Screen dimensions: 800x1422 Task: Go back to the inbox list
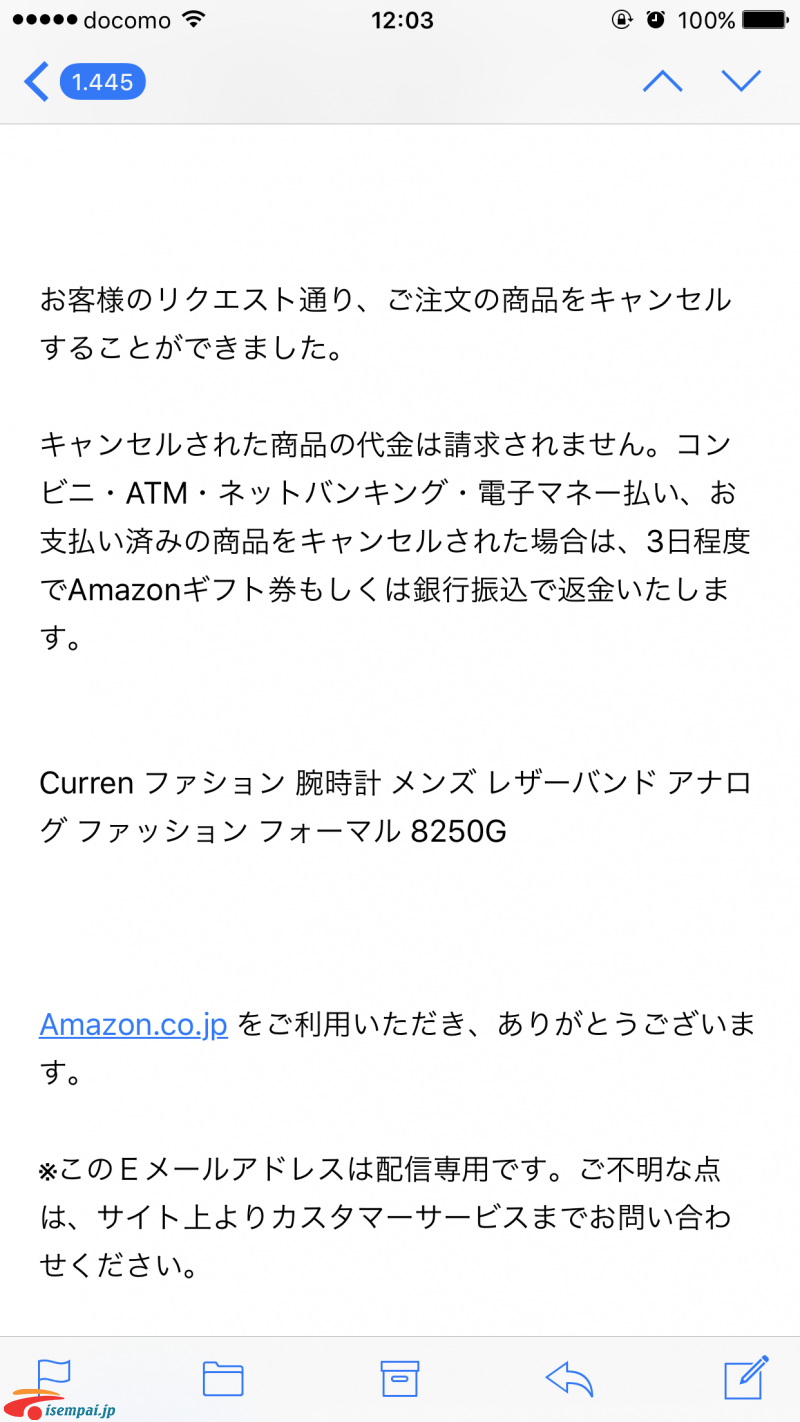[85, 82]
